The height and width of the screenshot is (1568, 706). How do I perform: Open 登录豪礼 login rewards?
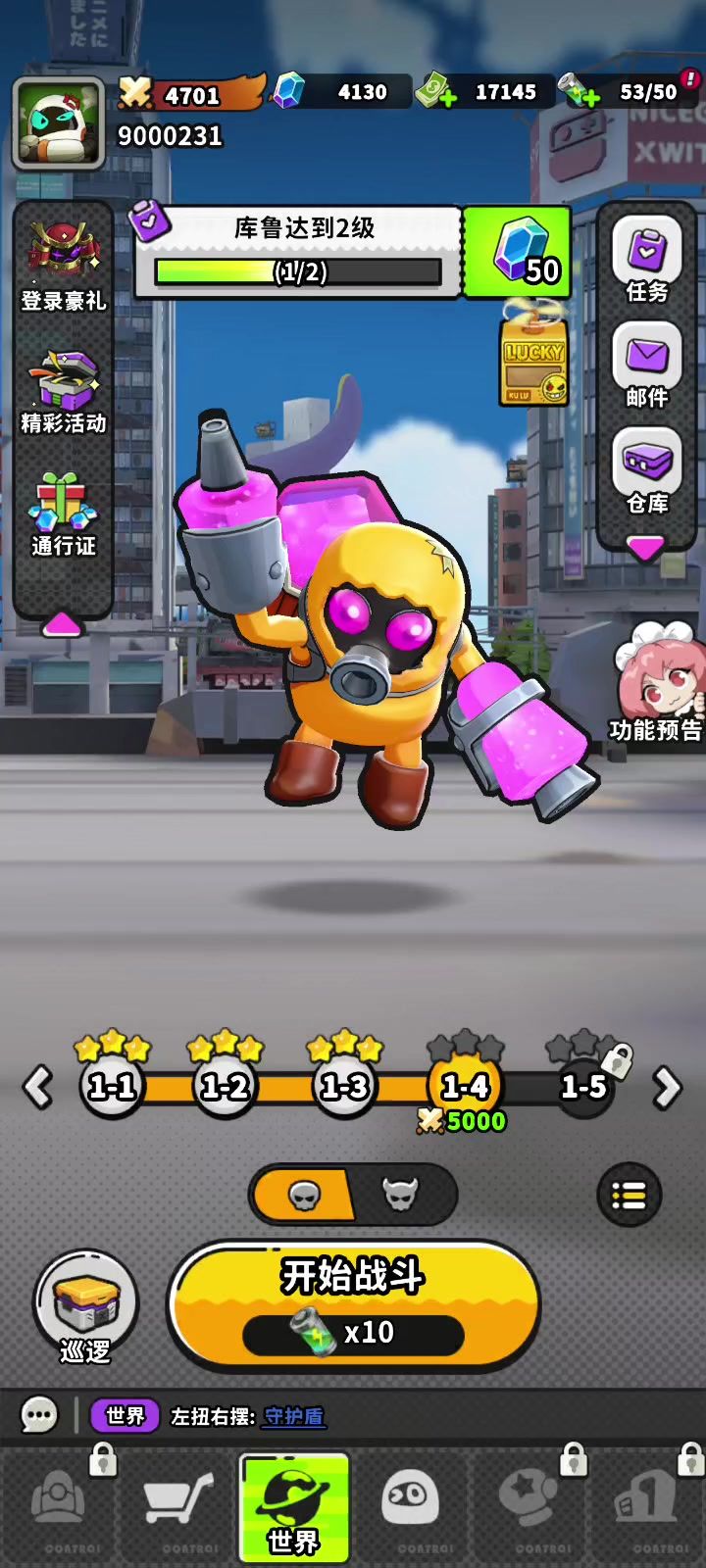(x=64, y=265)
